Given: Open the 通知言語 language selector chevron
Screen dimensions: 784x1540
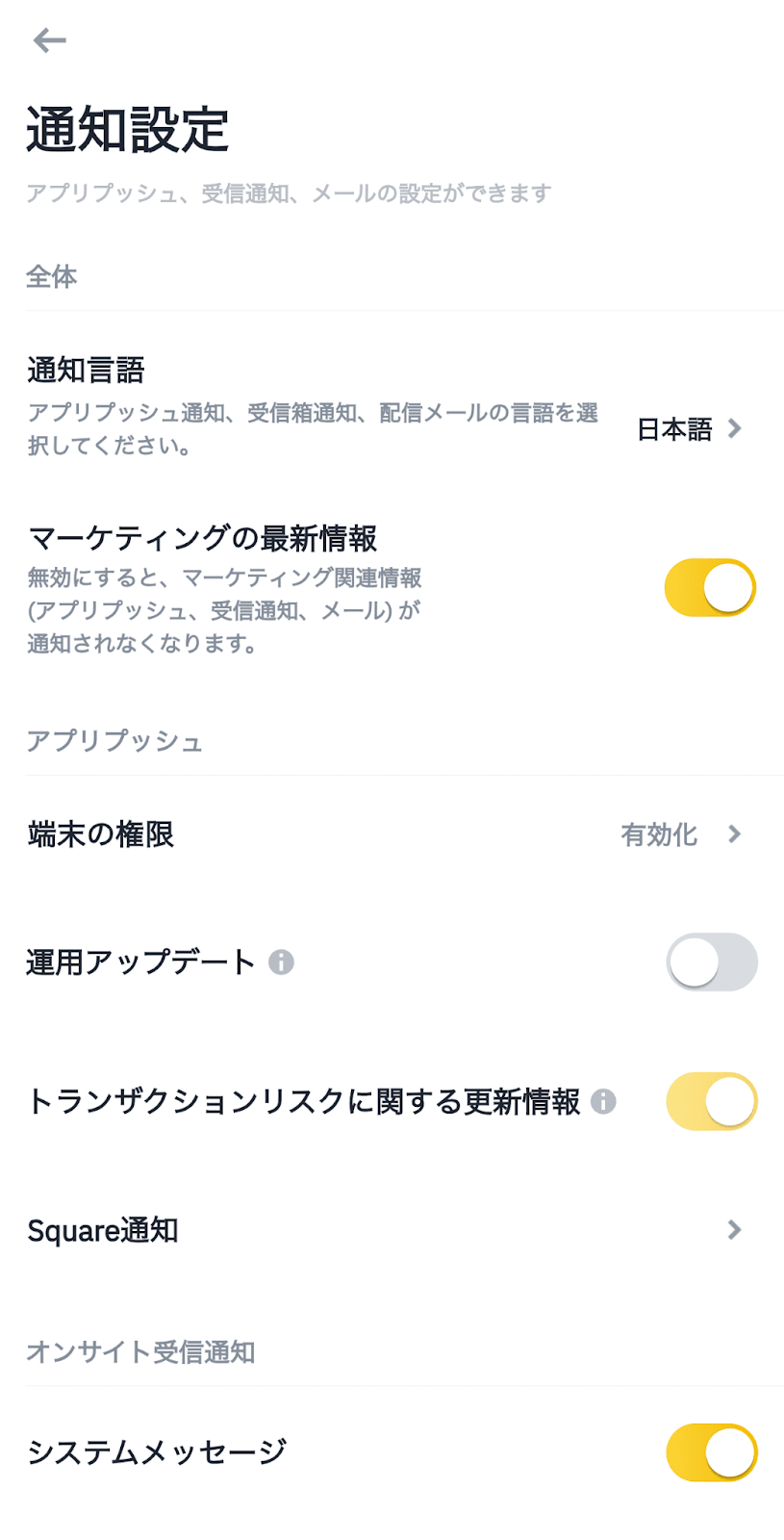Looking at the screenshot, I should click(x=735, y=429).
